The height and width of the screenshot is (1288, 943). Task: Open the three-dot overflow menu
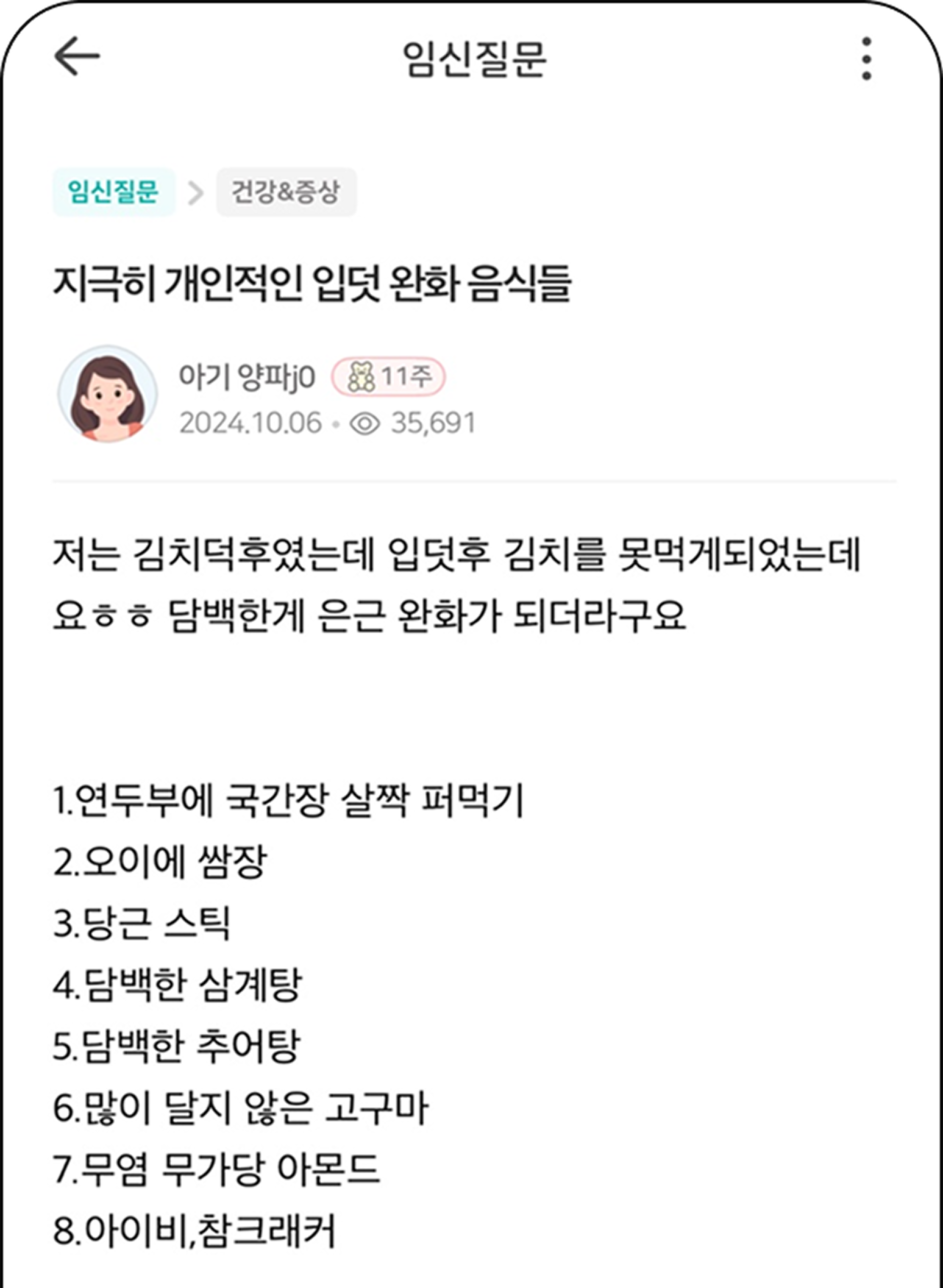[866, 59]
